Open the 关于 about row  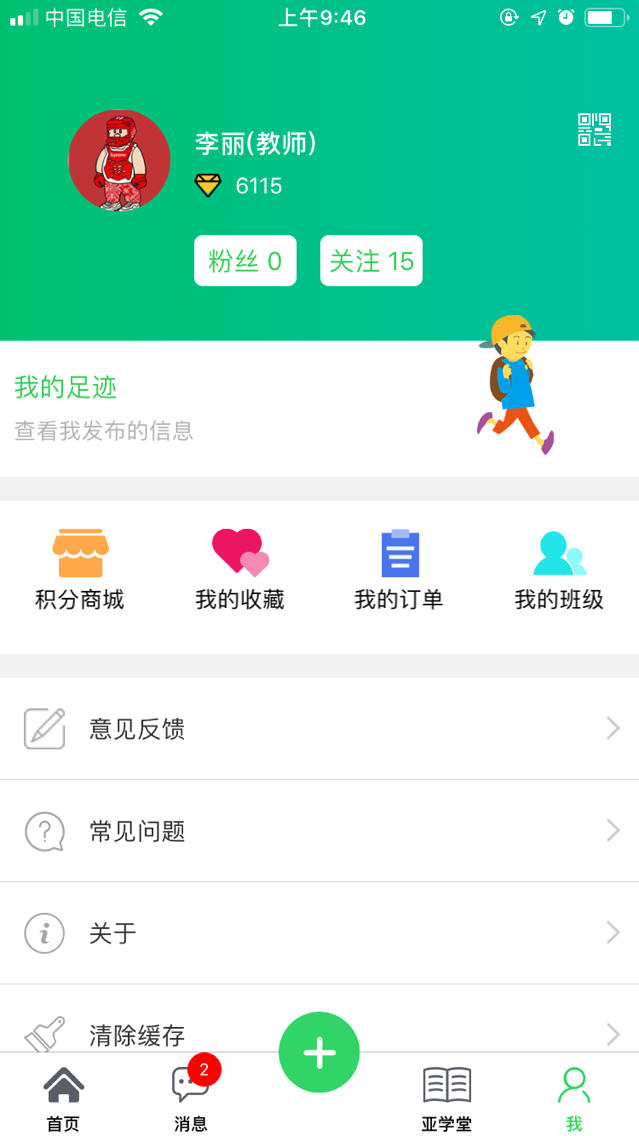319,933
